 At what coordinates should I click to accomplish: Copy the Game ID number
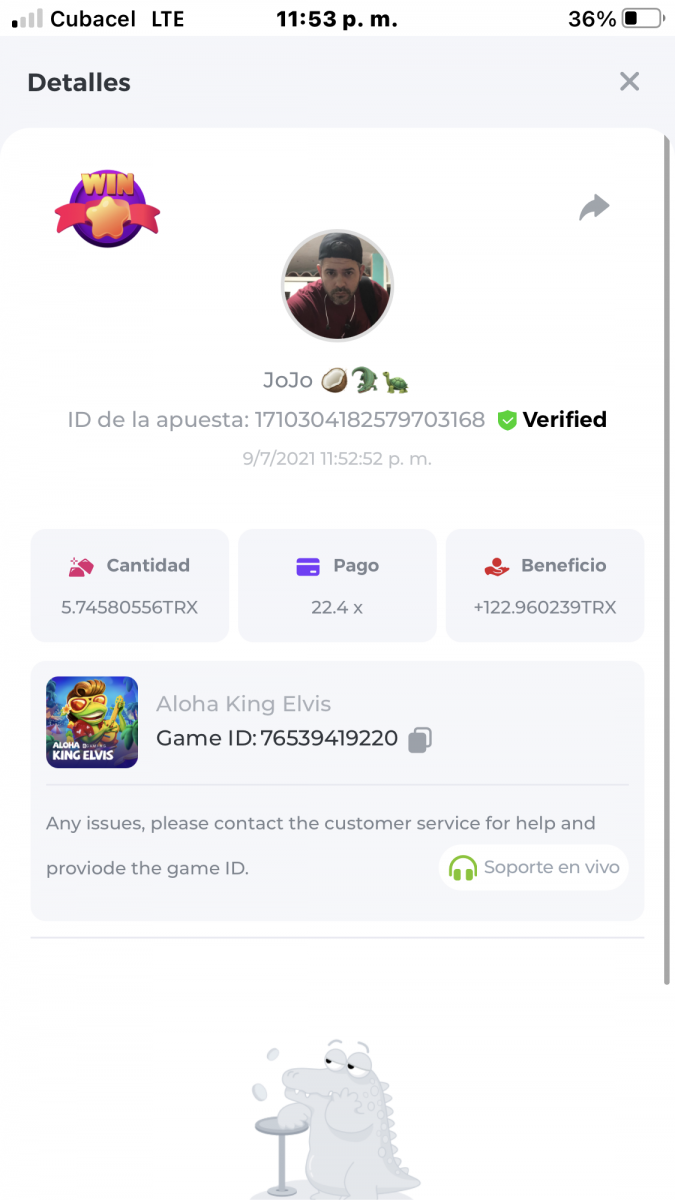420,740
